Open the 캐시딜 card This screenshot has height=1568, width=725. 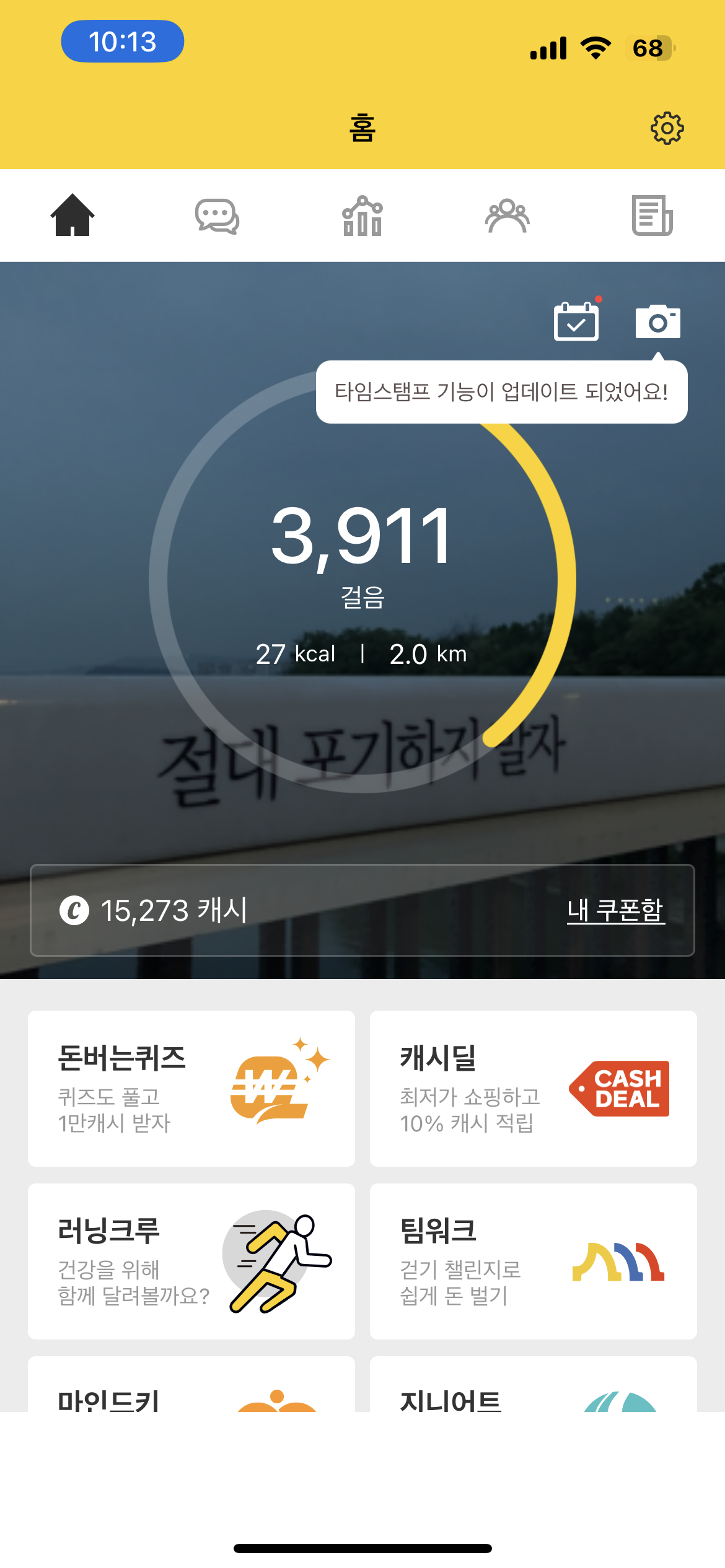tap(533, 1088)
